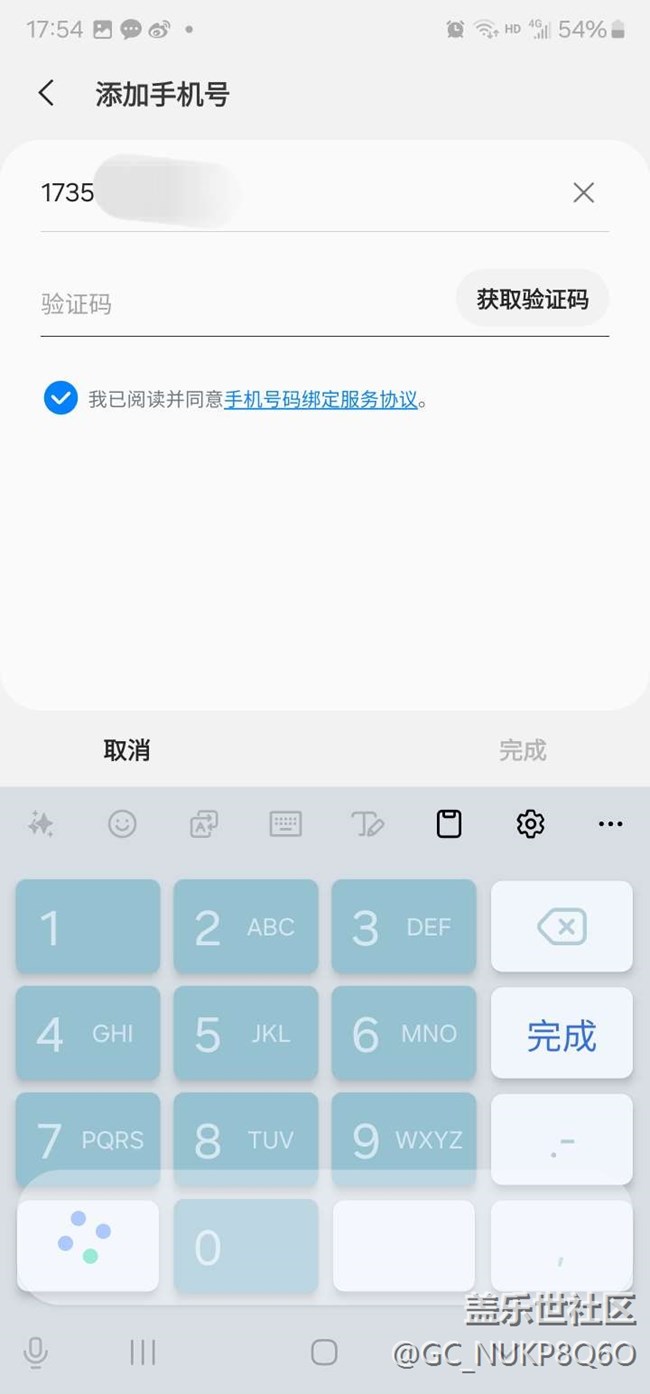Open the keyboard mode switcher

286,824
